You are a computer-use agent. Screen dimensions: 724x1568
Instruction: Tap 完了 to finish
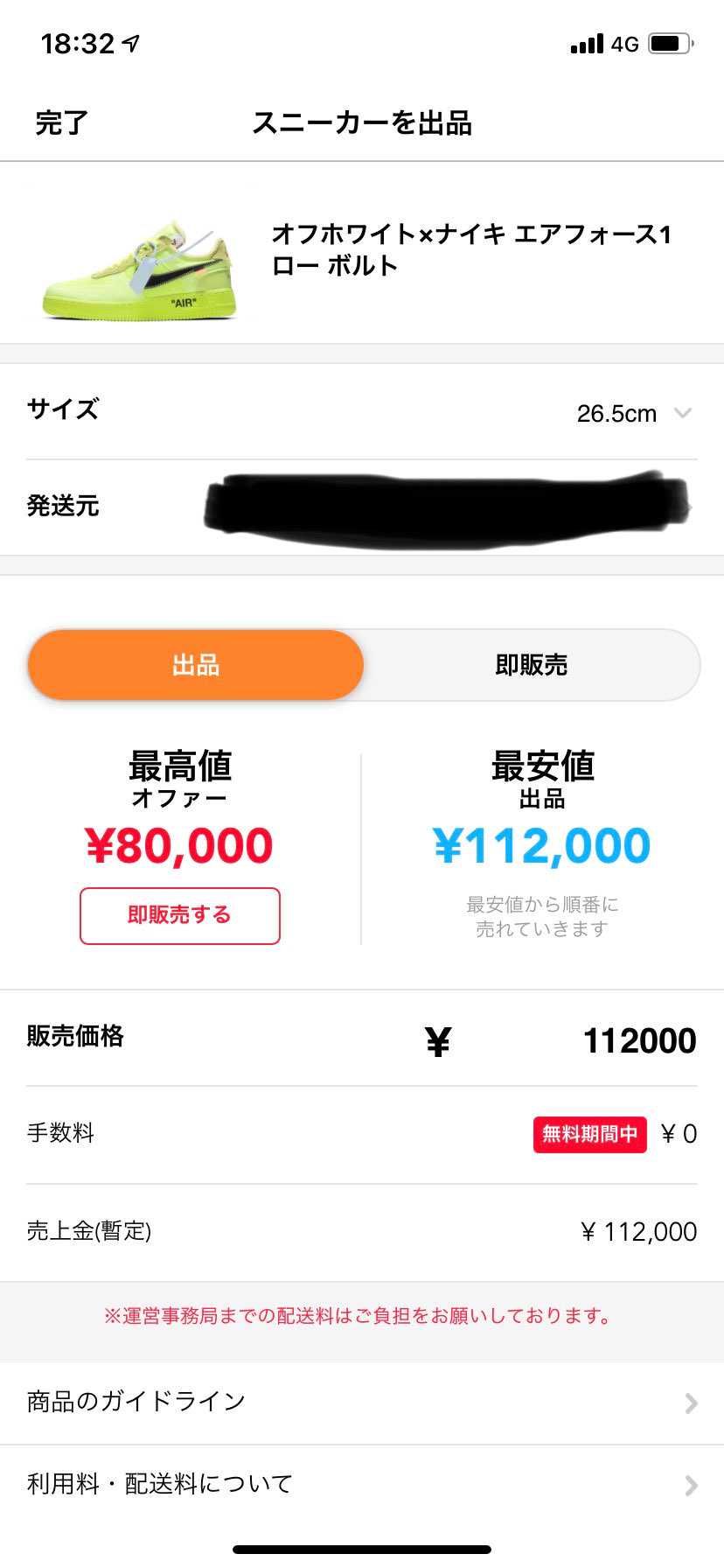click(60, 124)
